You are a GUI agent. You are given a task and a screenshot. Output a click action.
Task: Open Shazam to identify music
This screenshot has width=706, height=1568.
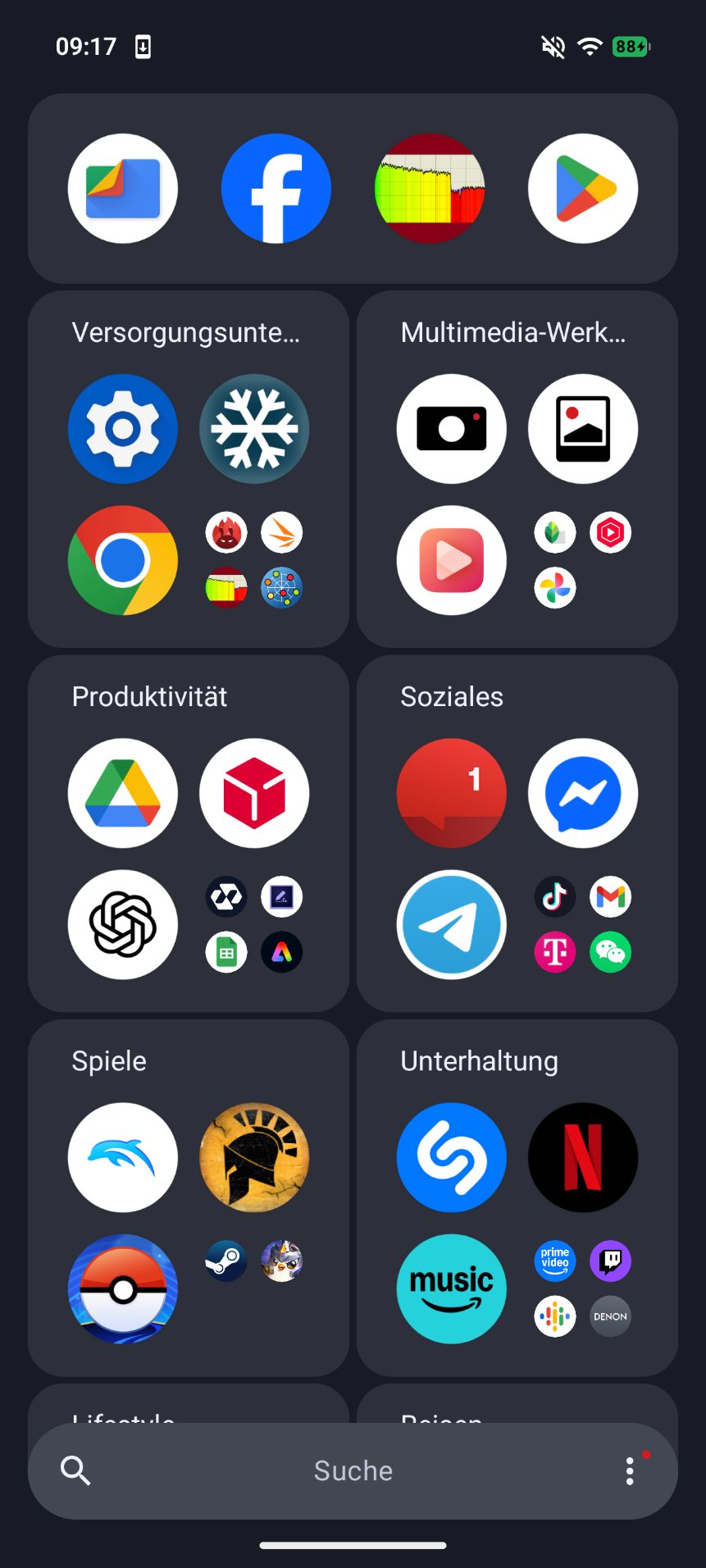(452, 1157)
